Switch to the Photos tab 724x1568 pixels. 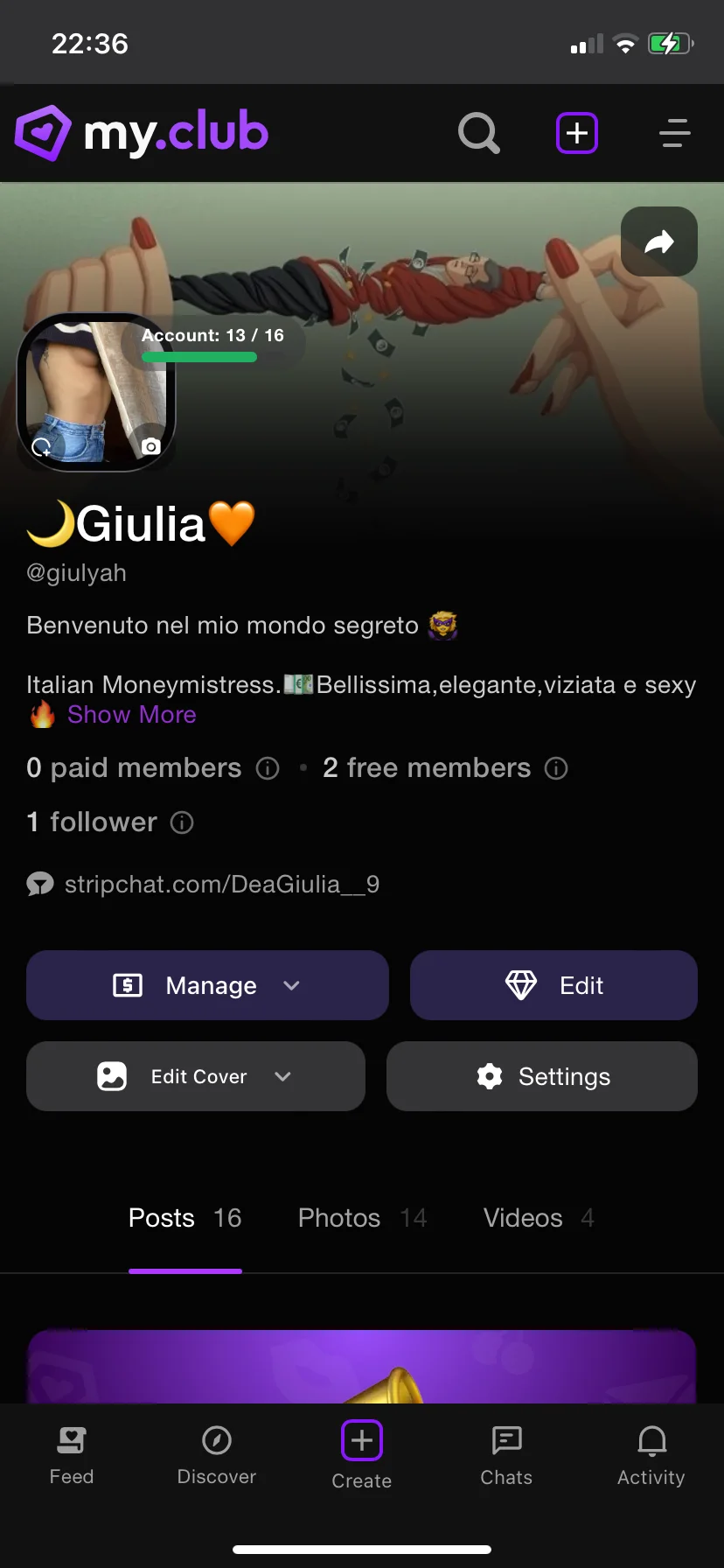coord(362,1218)
